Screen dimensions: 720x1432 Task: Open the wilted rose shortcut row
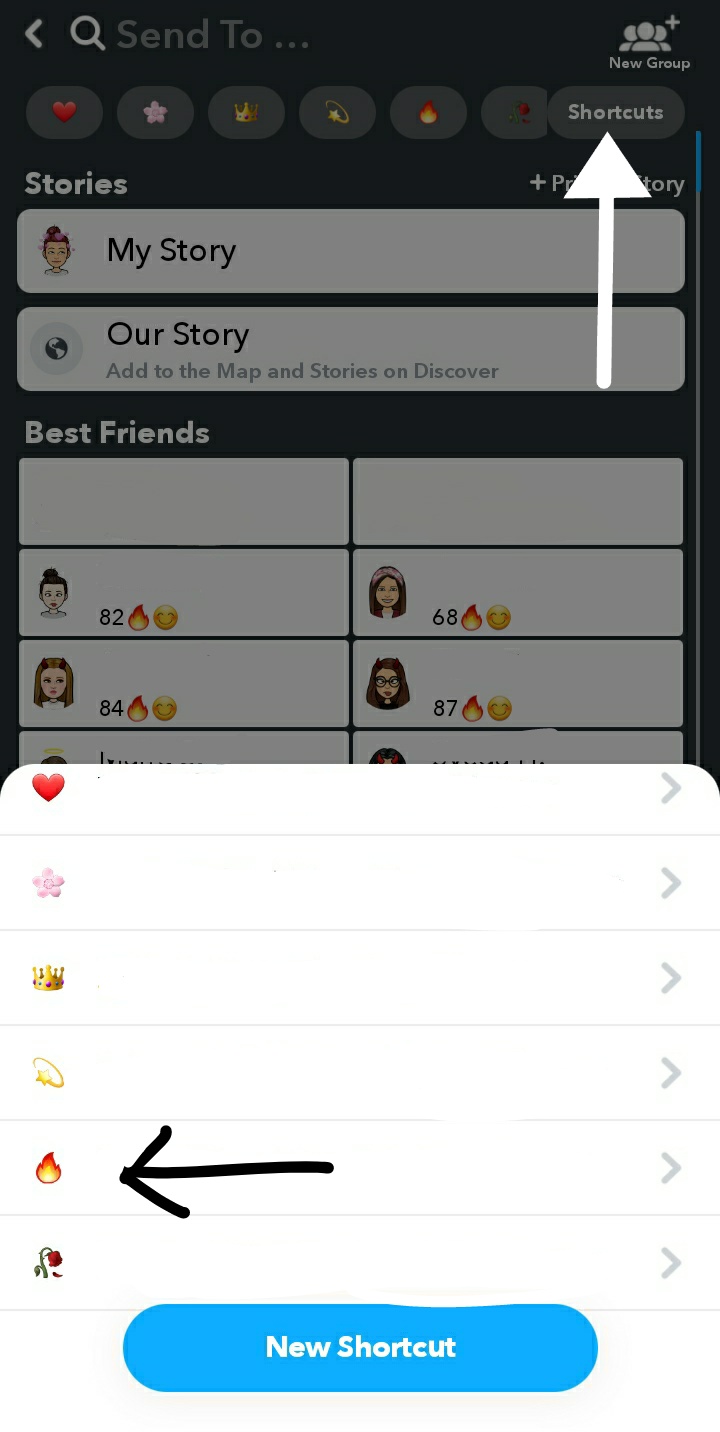tap(360, 1263)
